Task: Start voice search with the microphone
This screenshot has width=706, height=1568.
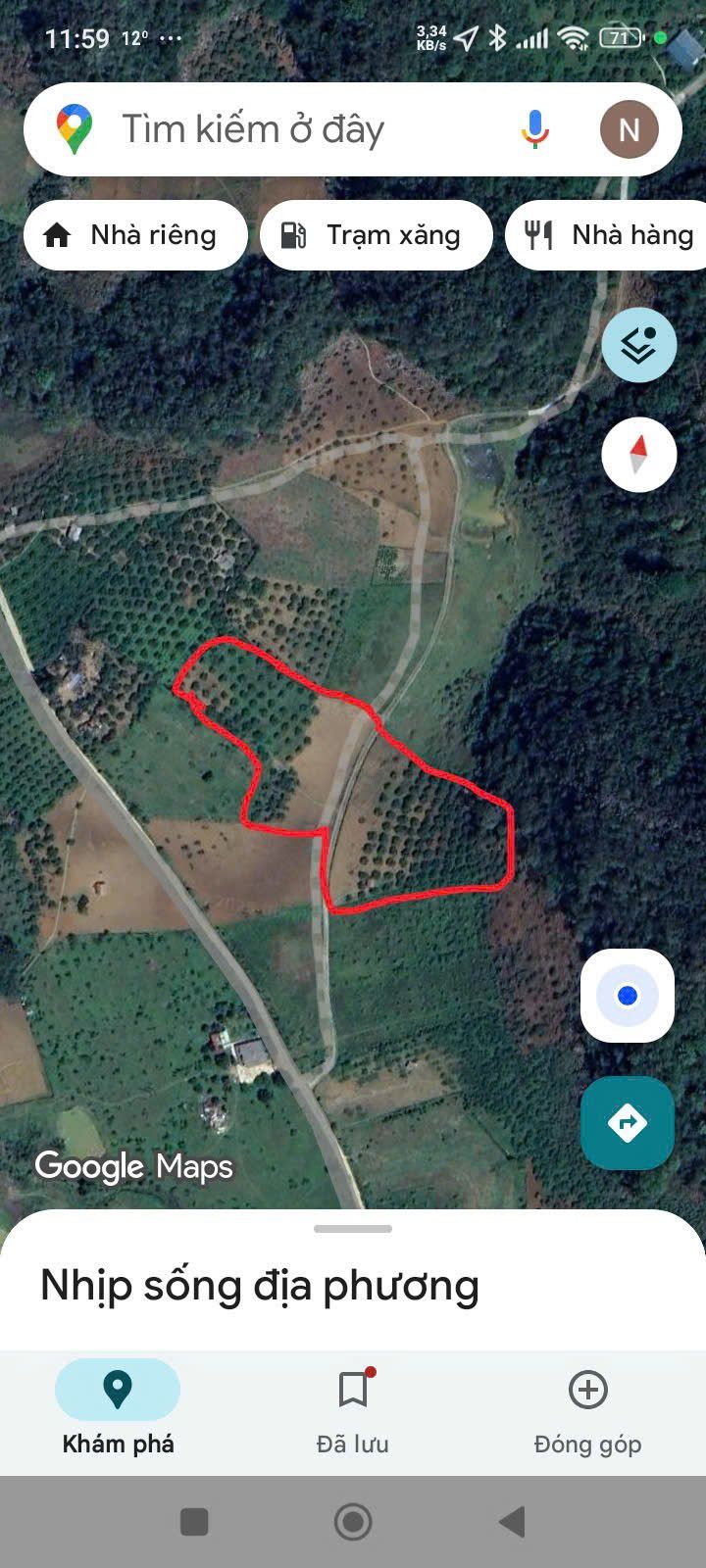Action: (534, 129)
